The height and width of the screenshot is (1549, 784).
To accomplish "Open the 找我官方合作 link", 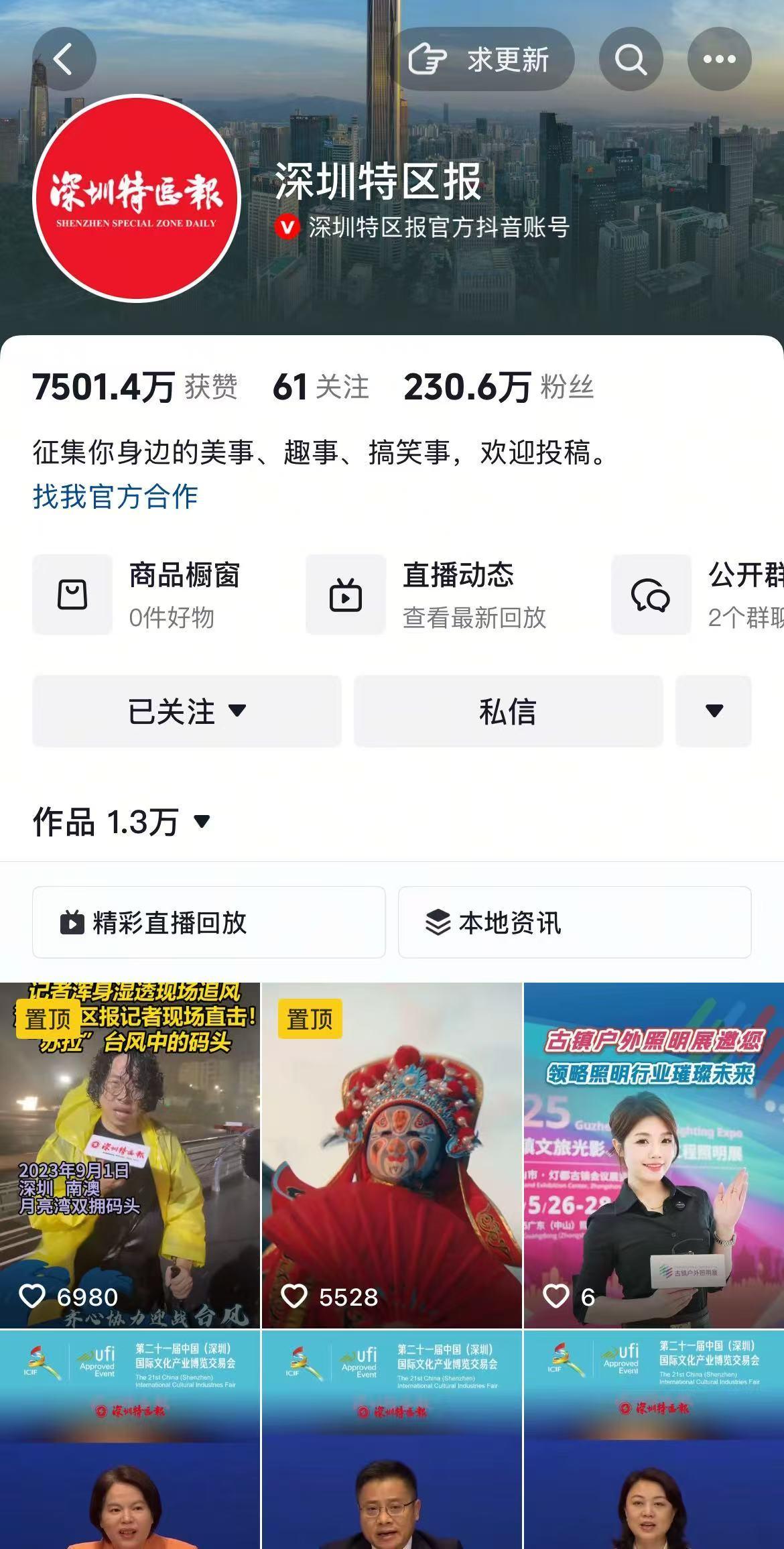I will pos(115,497).
